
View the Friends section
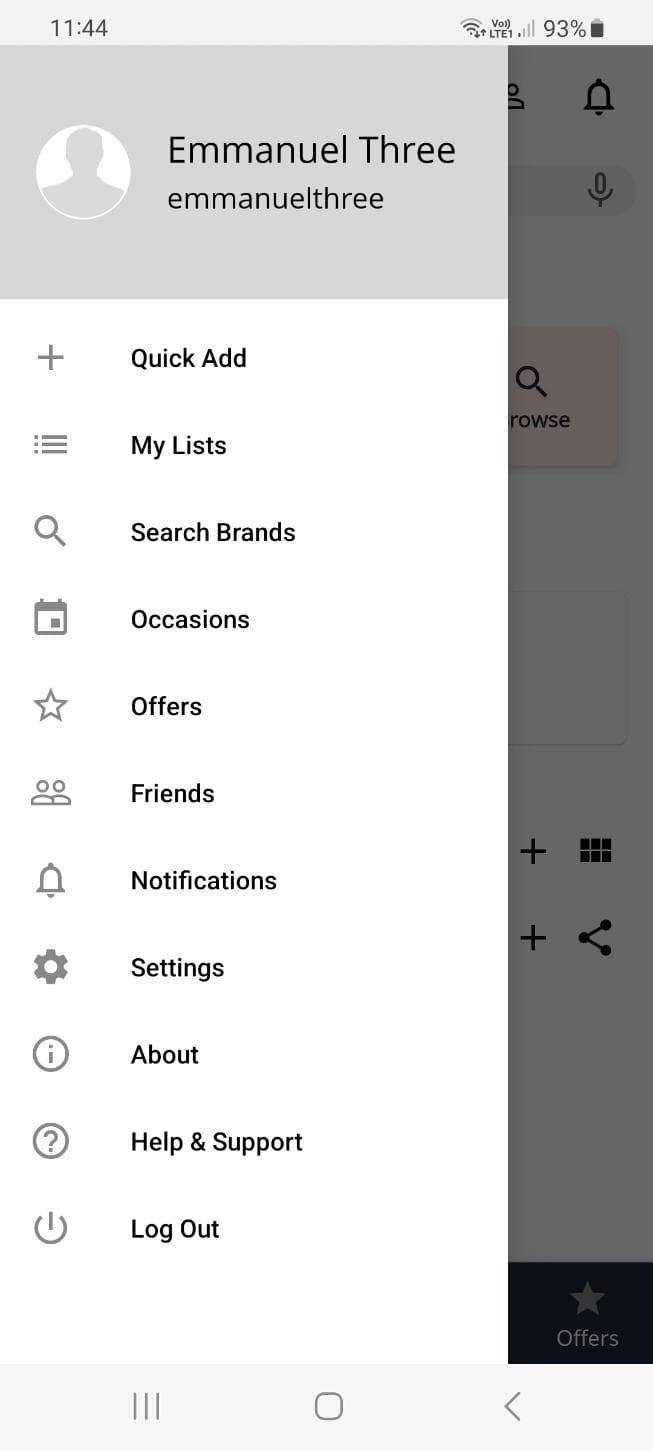(x=254, y=793)
